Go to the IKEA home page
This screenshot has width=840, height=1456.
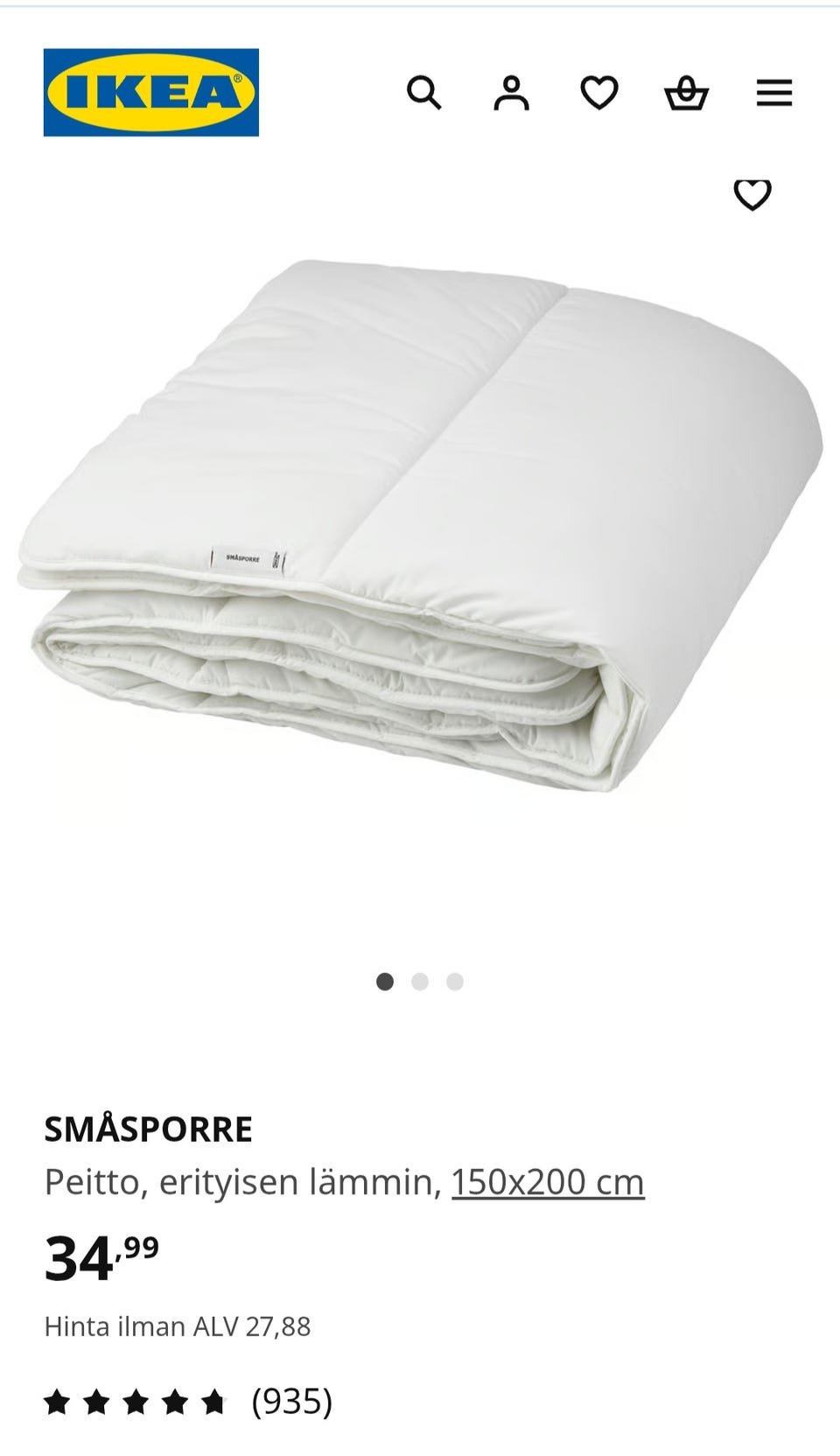(151, 93)
